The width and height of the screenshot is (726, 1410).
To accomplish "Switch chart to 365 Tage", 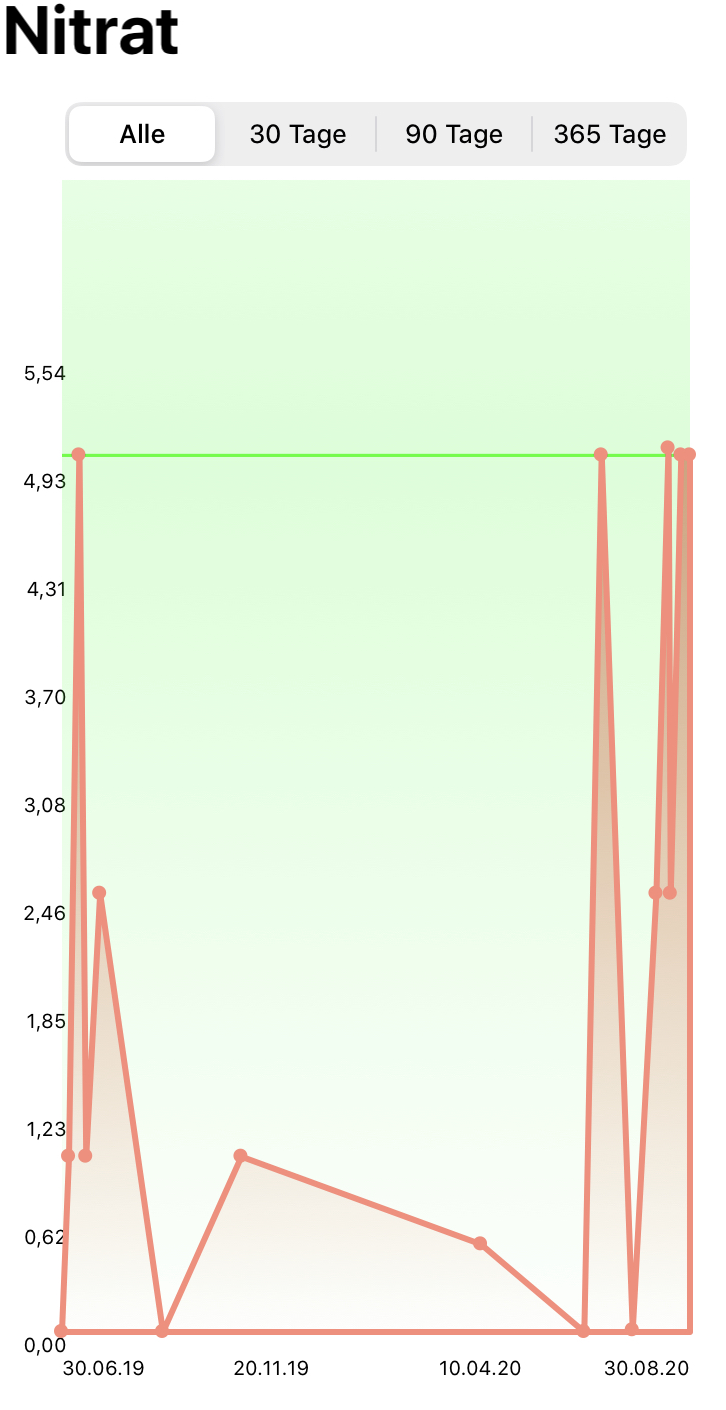I will (x=610, y=134).
